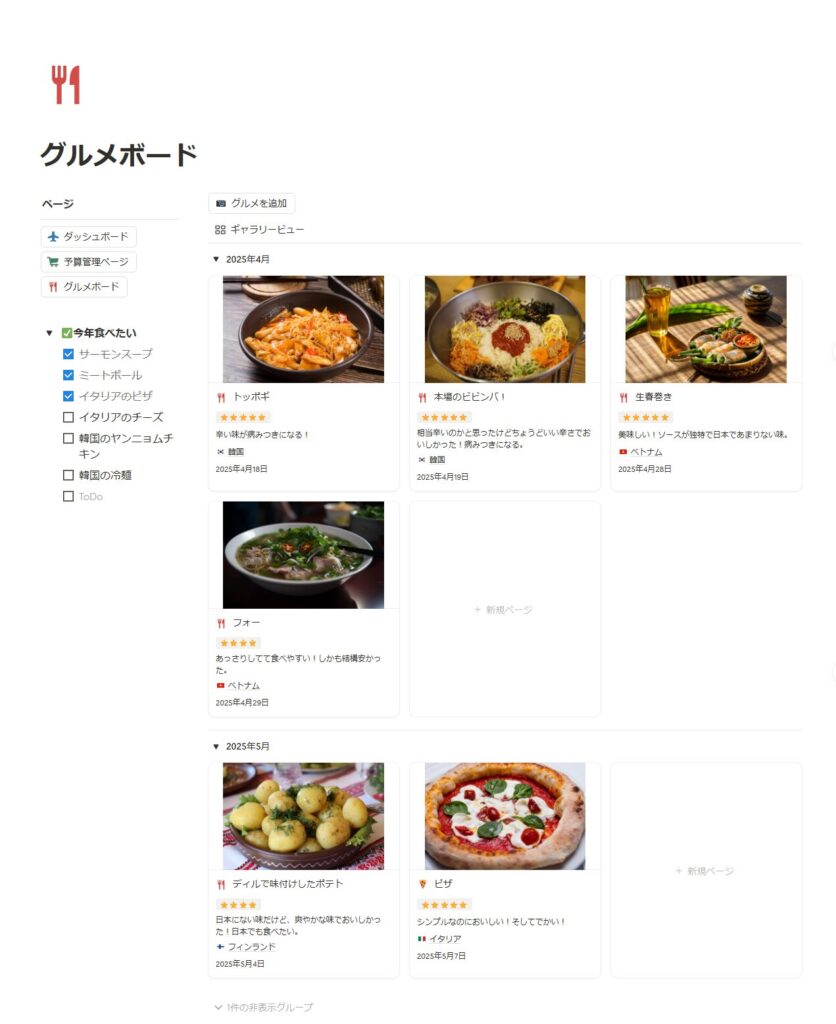Check the 韓国のヤンニョムチキン checkbox
836x1024 pixels.
point(68,438)
